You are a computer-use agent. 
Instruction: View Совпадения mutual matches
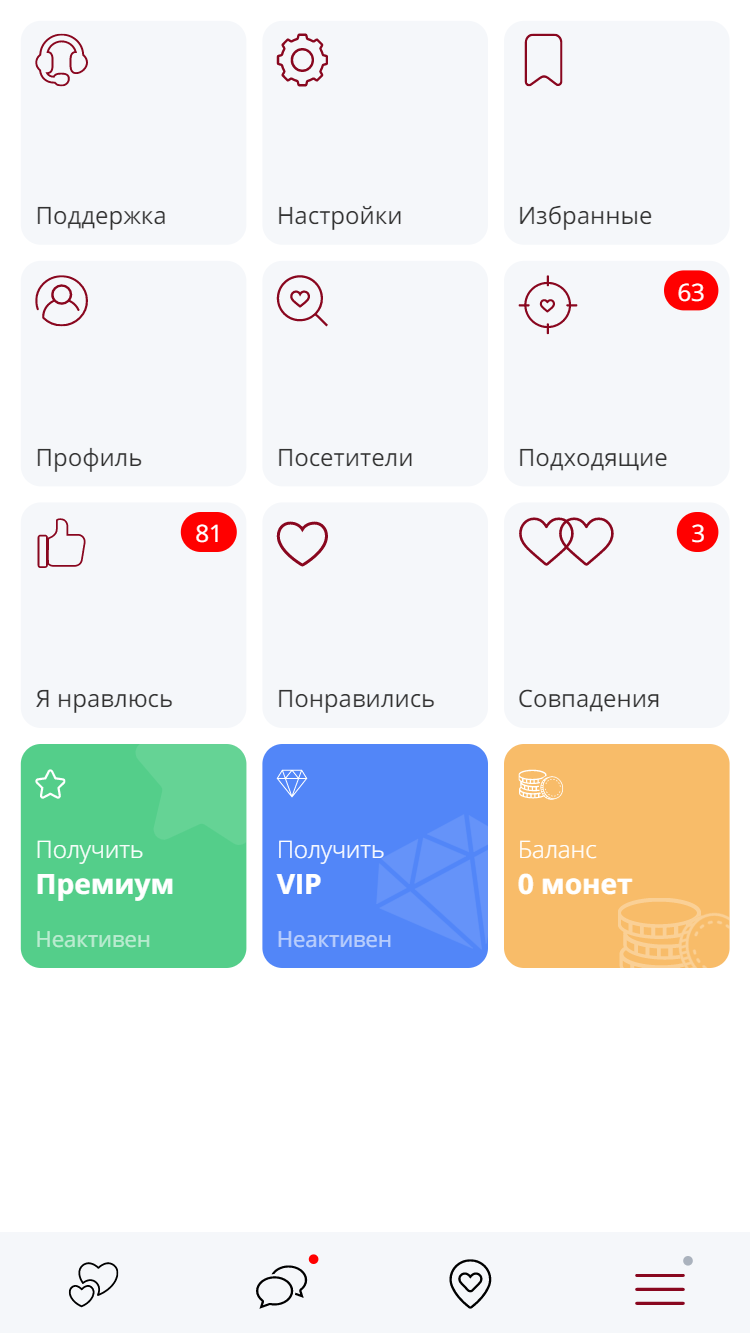coord(616,615)
